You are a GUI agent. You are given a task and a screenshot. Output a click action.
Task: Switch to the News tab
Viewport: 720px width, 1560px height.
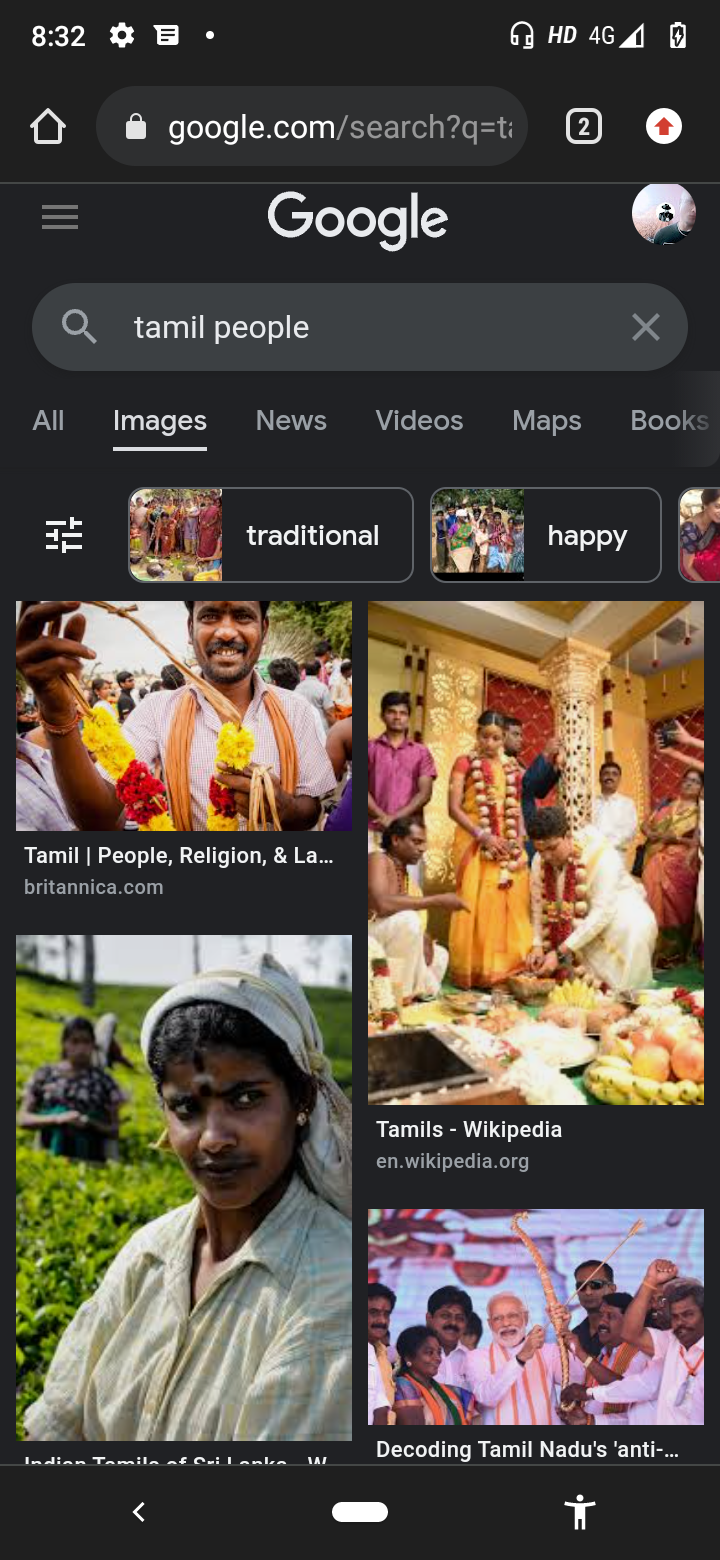tap(291, 420)
